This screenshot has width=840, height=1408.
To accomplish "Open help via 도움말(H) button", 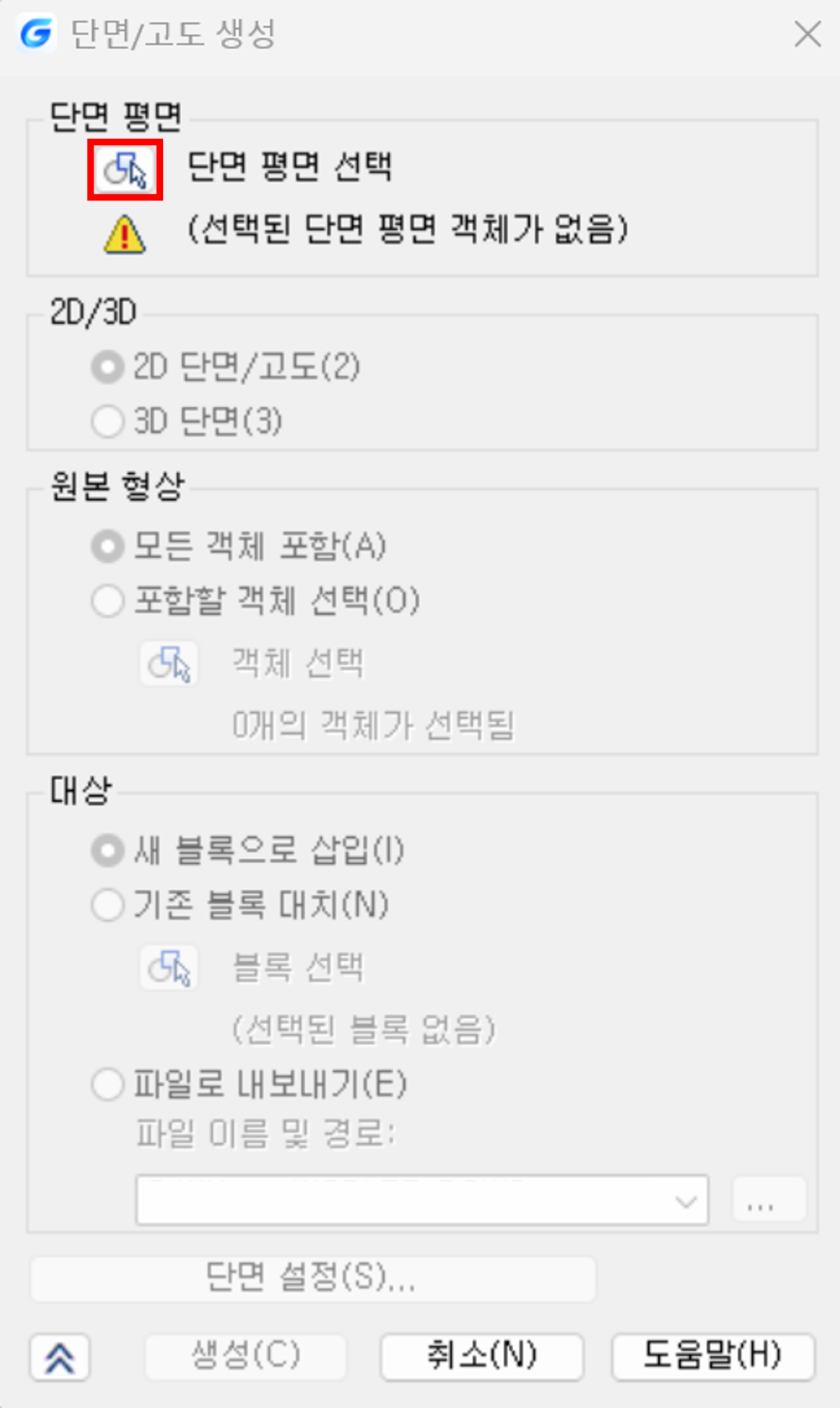I will (713, 1357).
